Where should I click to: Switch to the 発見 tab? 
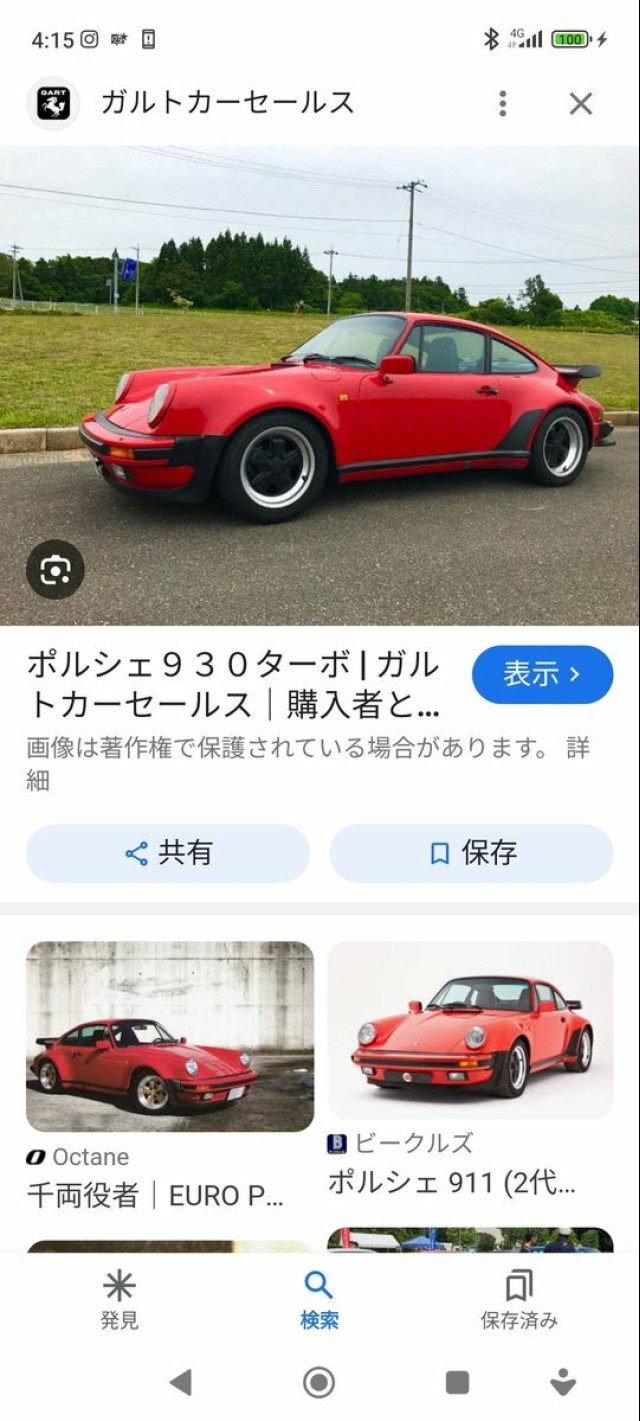tap(119, 1298)
